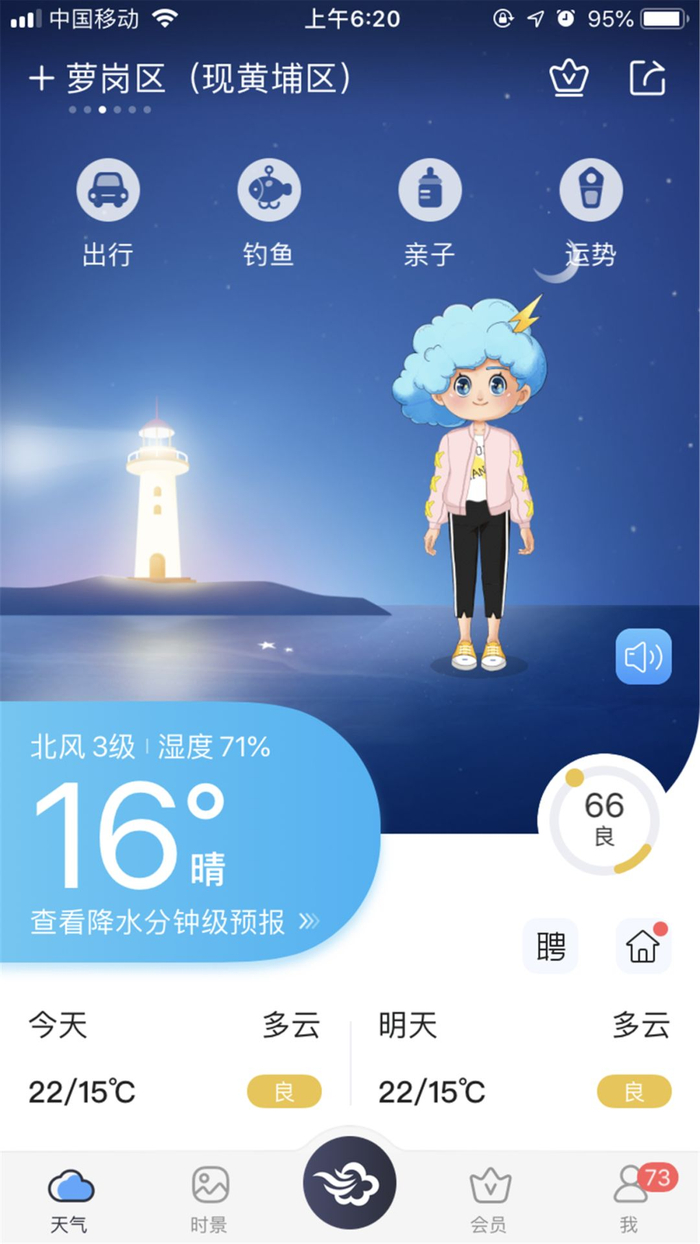Open air quality index 66 良
Viewport: 700px width, 1244px height.
point(604,817)
